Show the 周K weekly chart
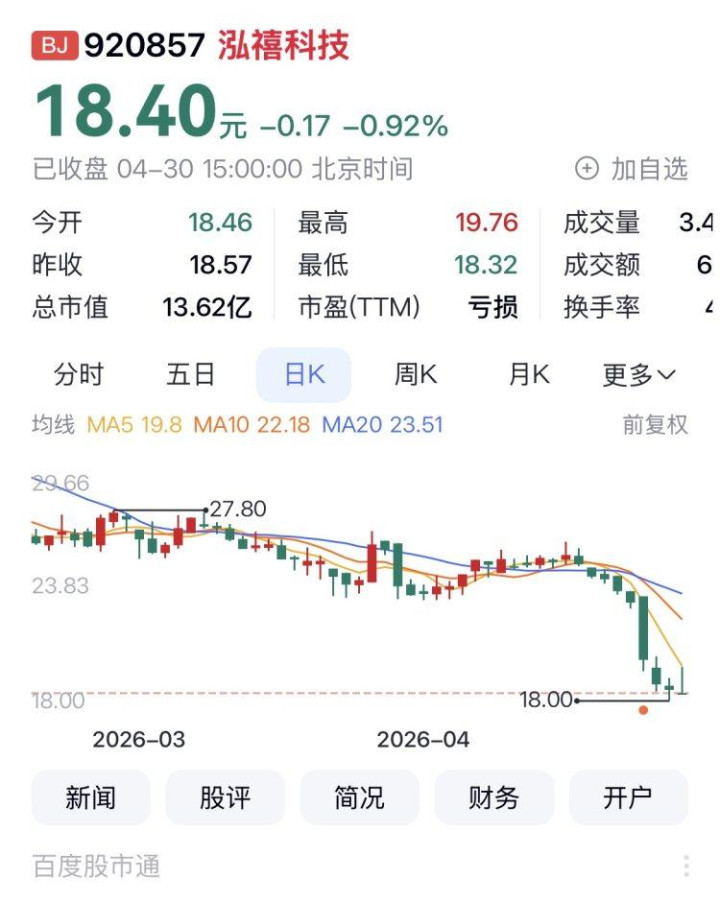Image resolution: width=720 pixels, height=902 pixels. [x=415, y=374]
